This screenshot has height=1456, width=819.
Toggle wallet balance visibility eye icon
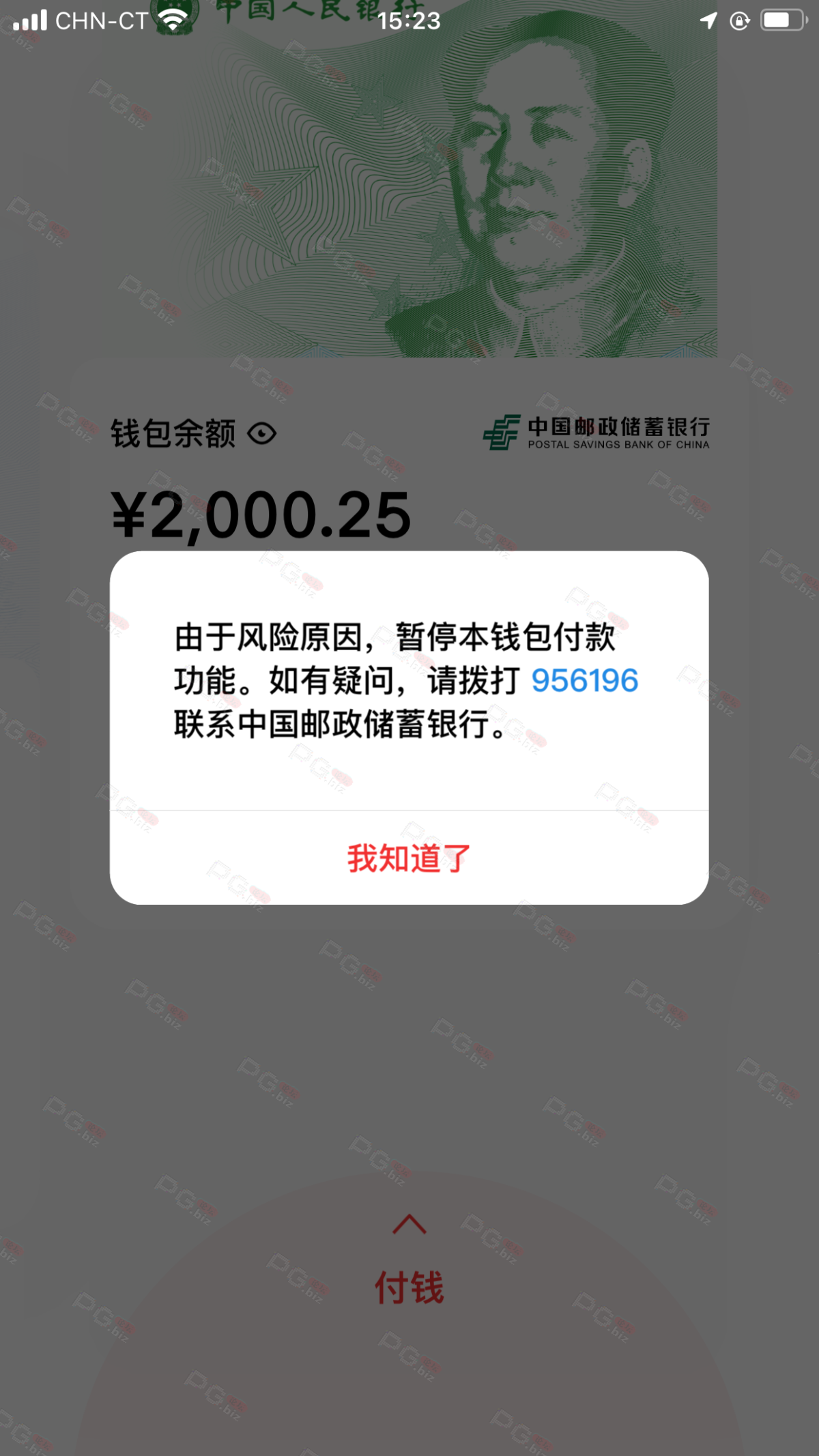coord(262,434)
